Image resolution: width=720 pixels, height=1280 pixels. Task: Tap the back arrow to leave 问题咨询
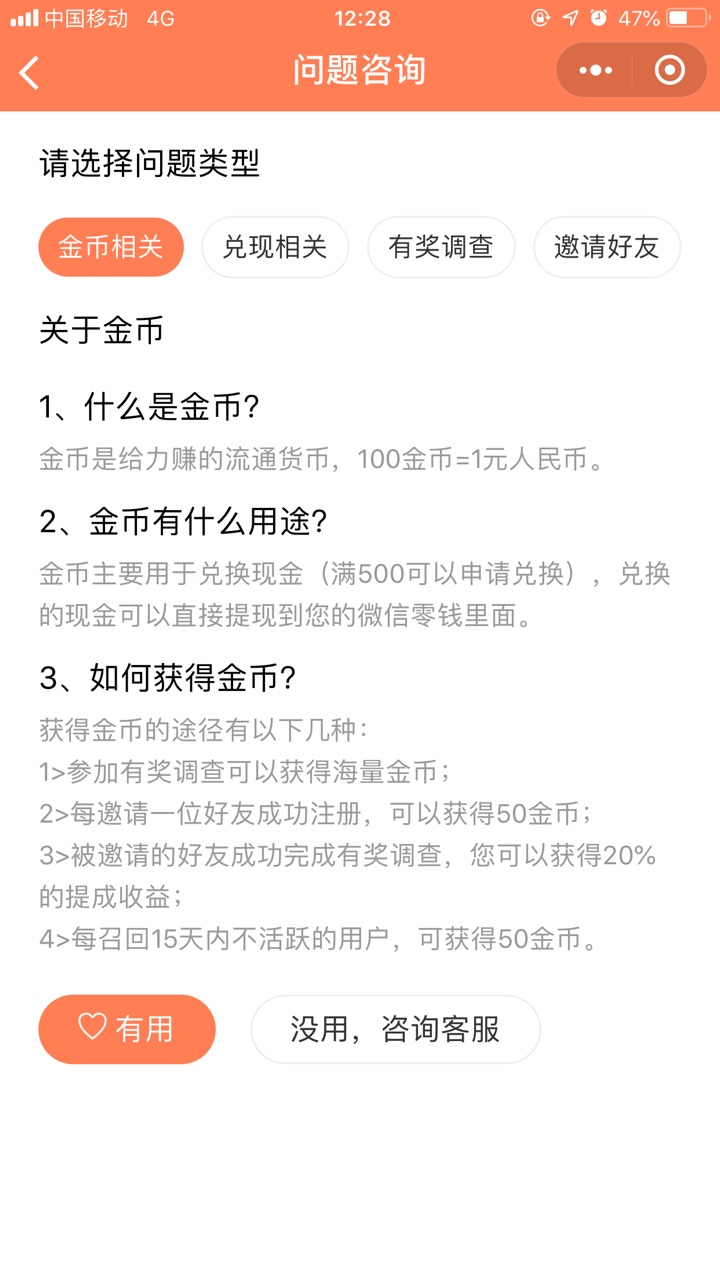[x=28, y=71]
